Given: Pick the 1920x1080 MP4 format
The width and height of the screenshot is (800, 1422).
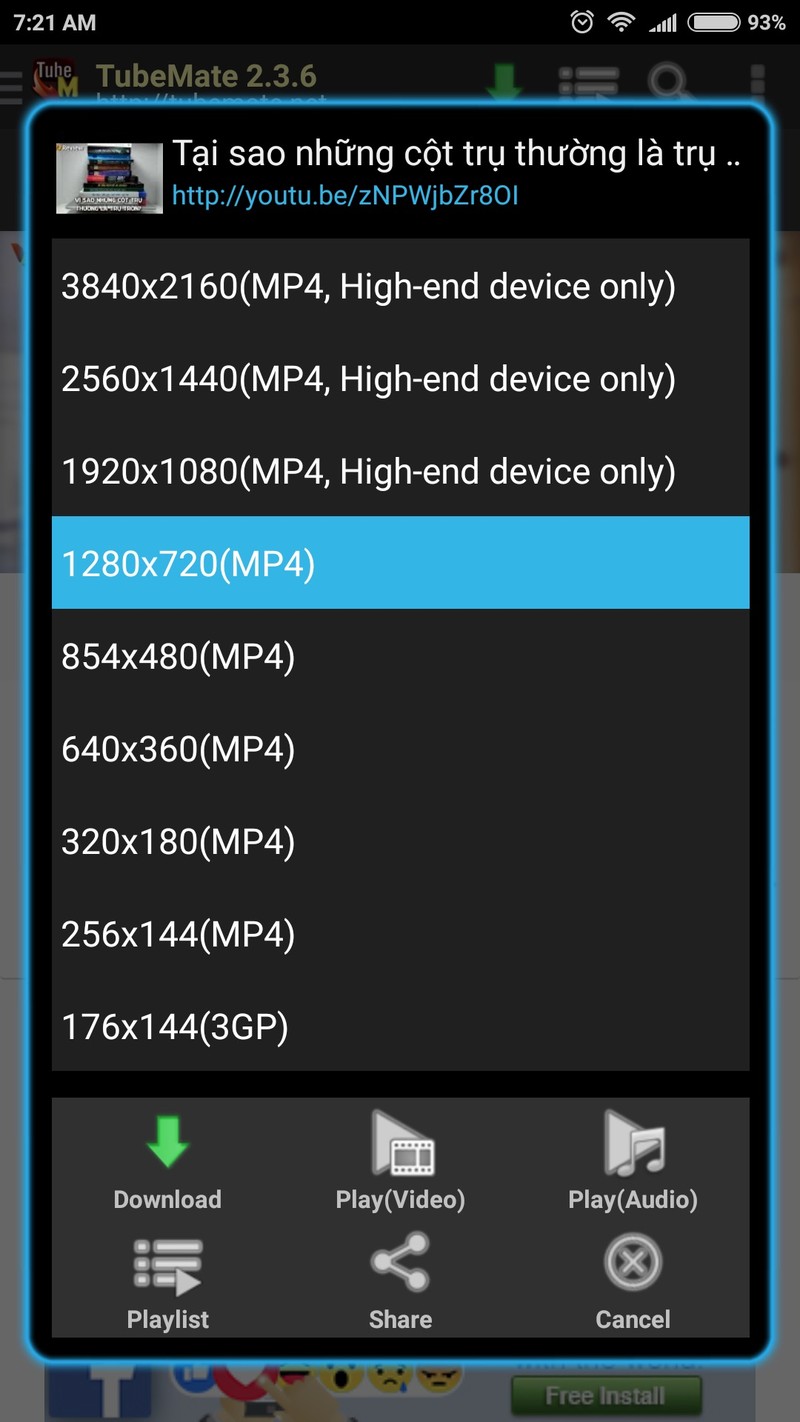Looking at the screenshot, I should tap(400, 471).
